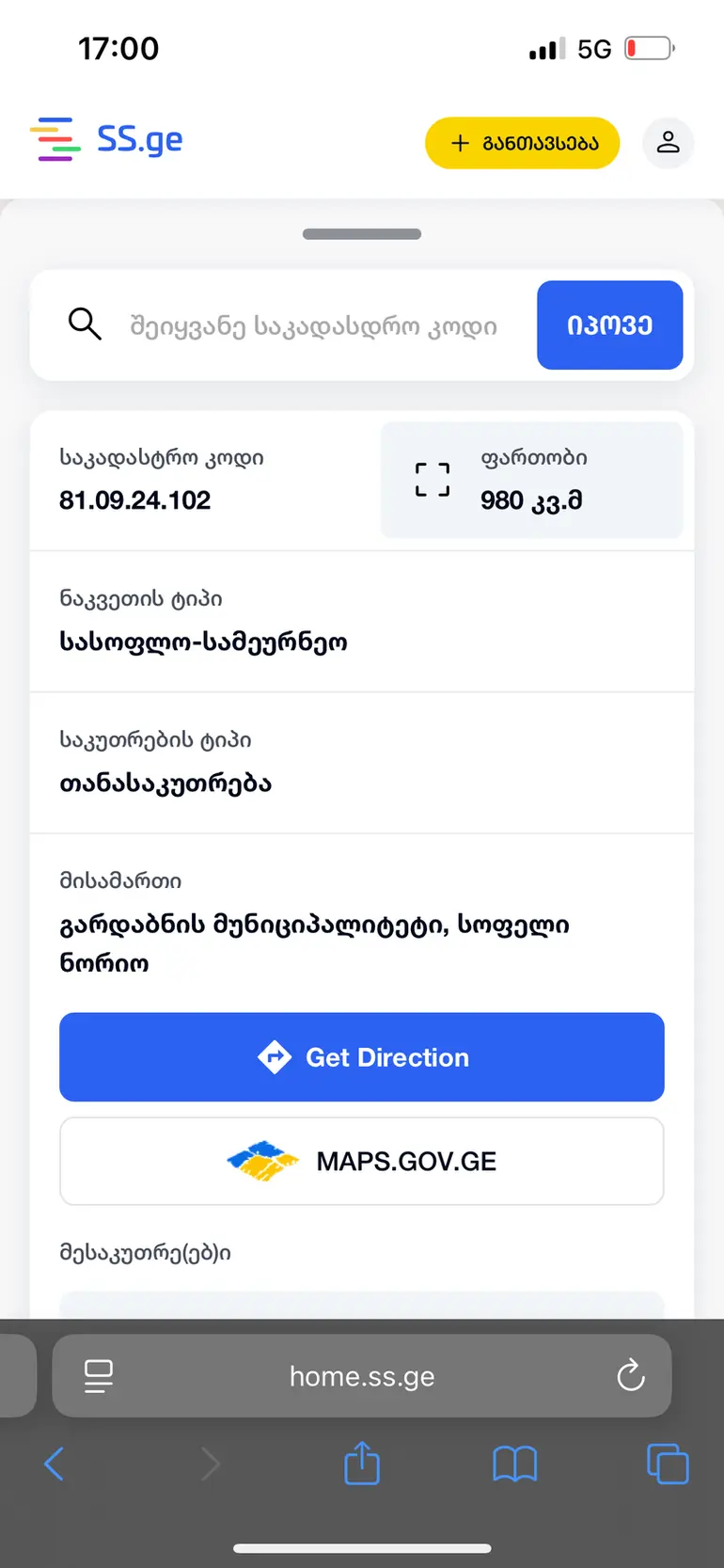Focus the cadastral code search field

click(313, 326)
